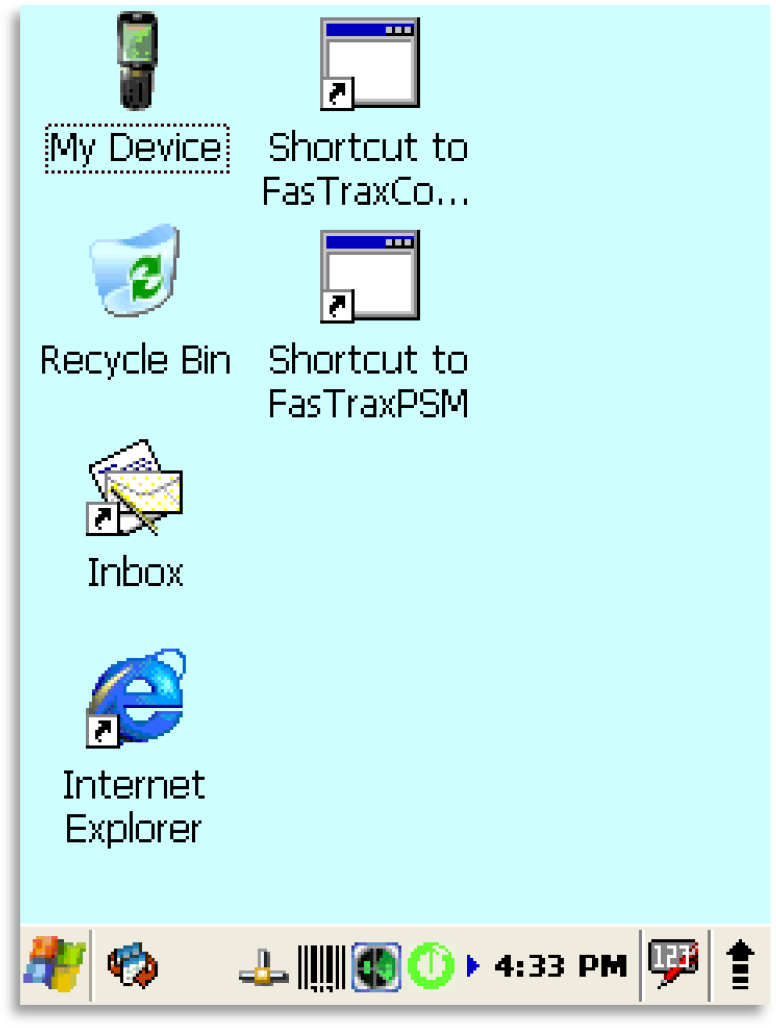Tap the taskbar icon beside Start
Image resolution: width=776 pixels, height=1028 pixels.
132,967
